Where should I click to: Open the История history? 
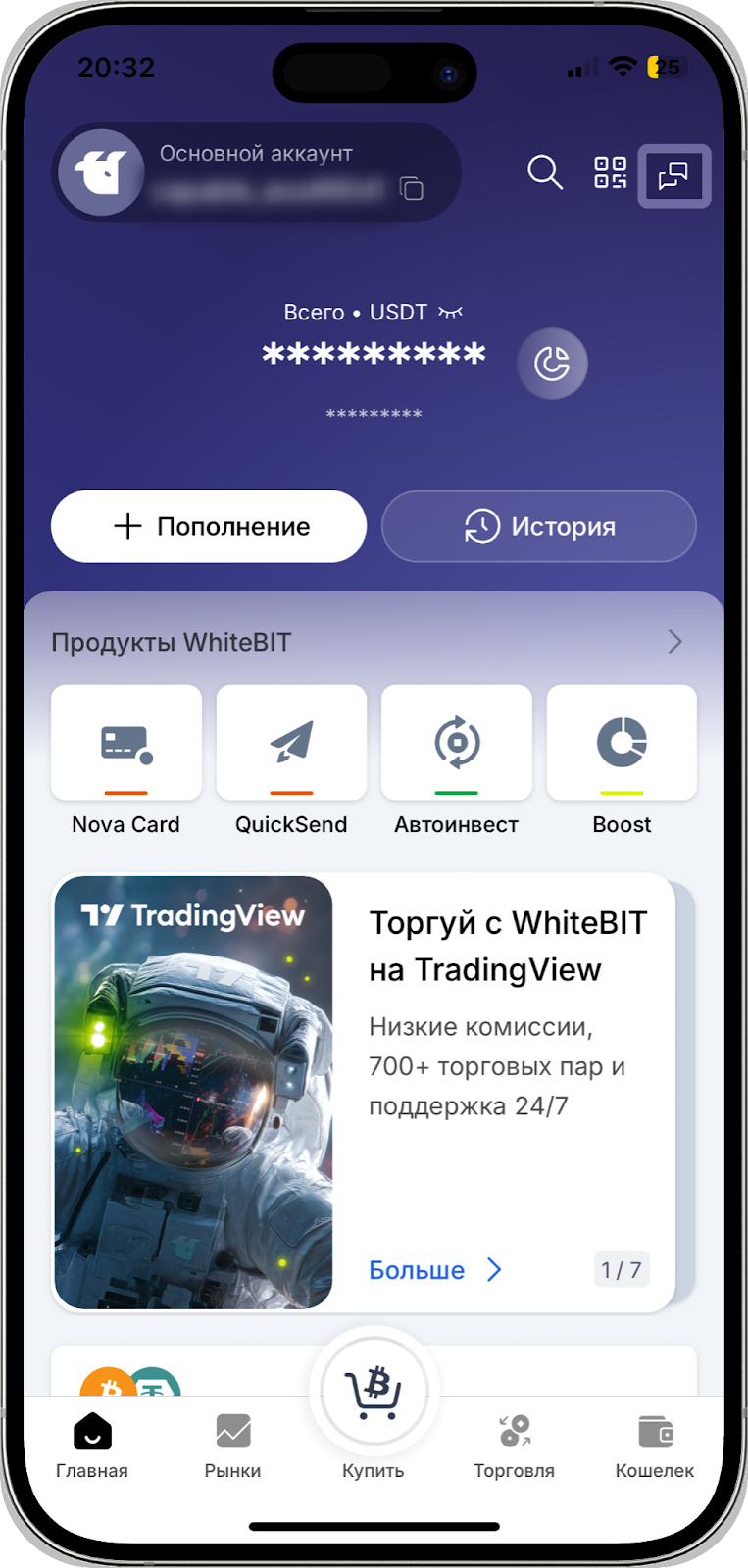coord(538,526)
